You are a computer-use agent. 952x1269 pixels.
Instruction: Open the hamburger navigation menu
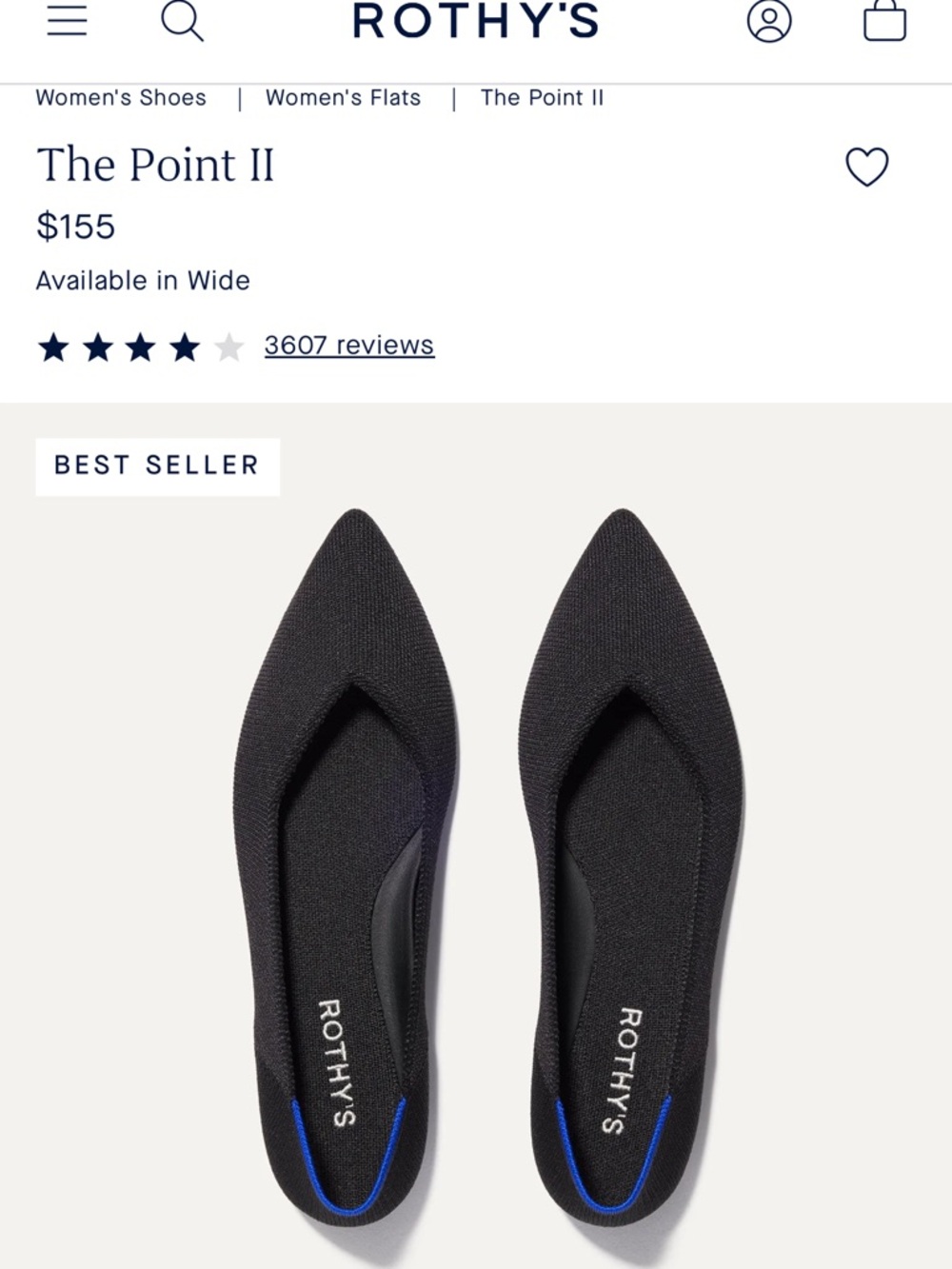[x=66, y=21]
